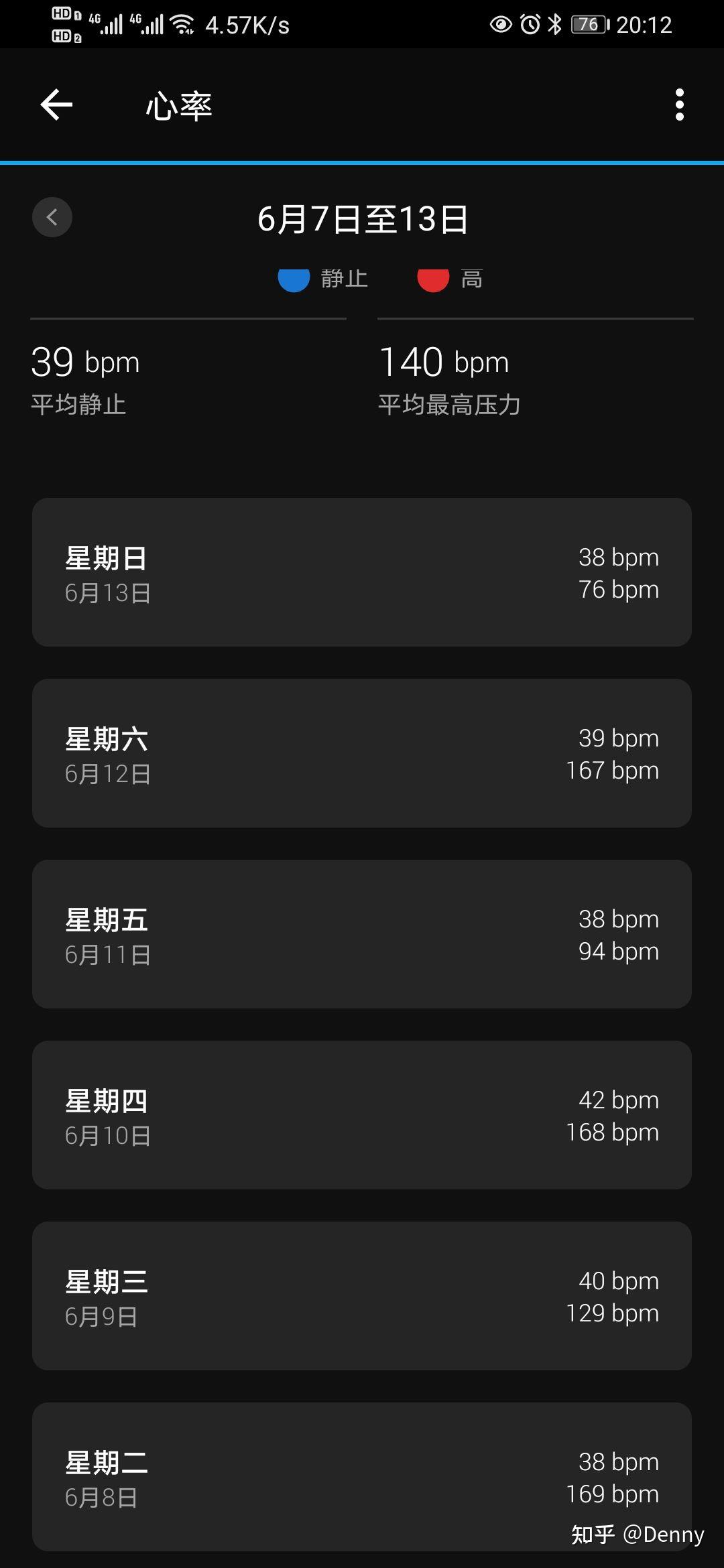Go back from the 心率 screen
The image size is (724, 1568).
[x=56, y=105]
